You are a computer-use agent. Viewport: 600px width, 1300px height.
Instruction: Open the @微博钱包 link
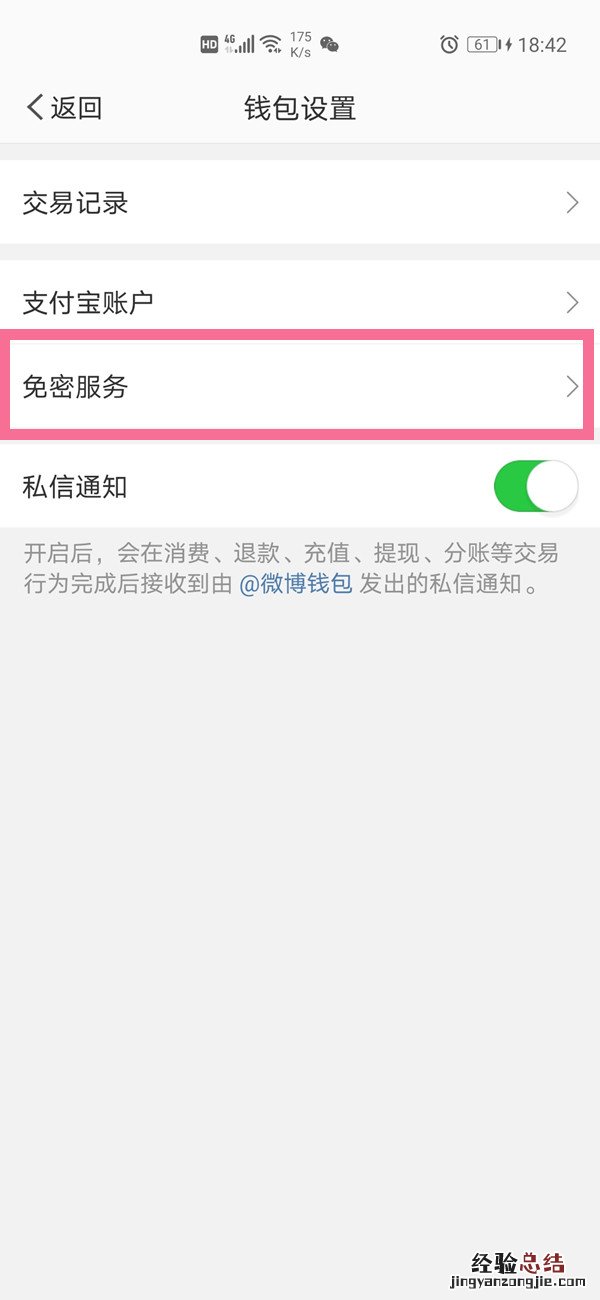pos(296,585)
